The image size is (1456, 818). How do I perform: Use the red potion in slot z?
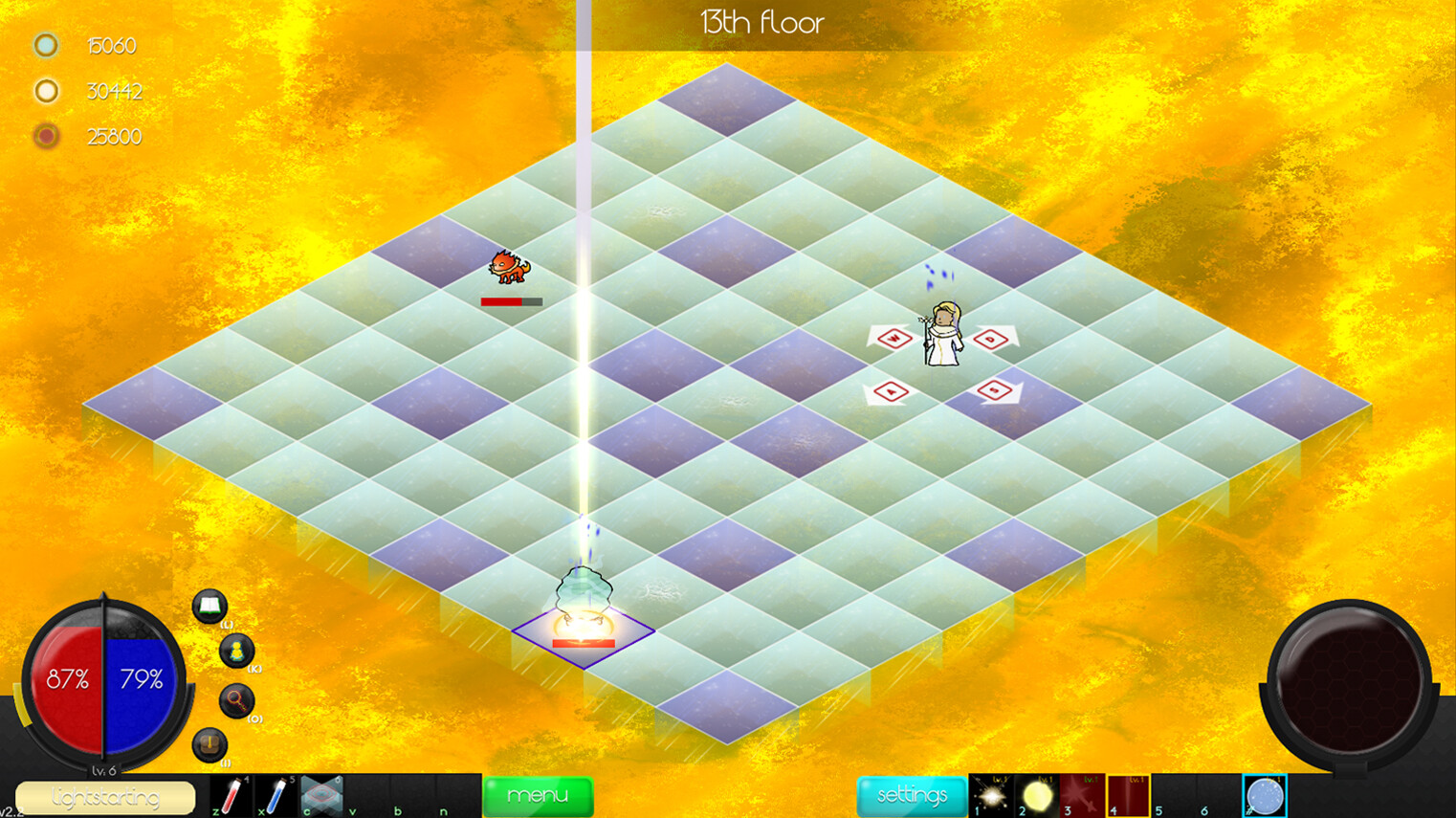click(231, 796)
